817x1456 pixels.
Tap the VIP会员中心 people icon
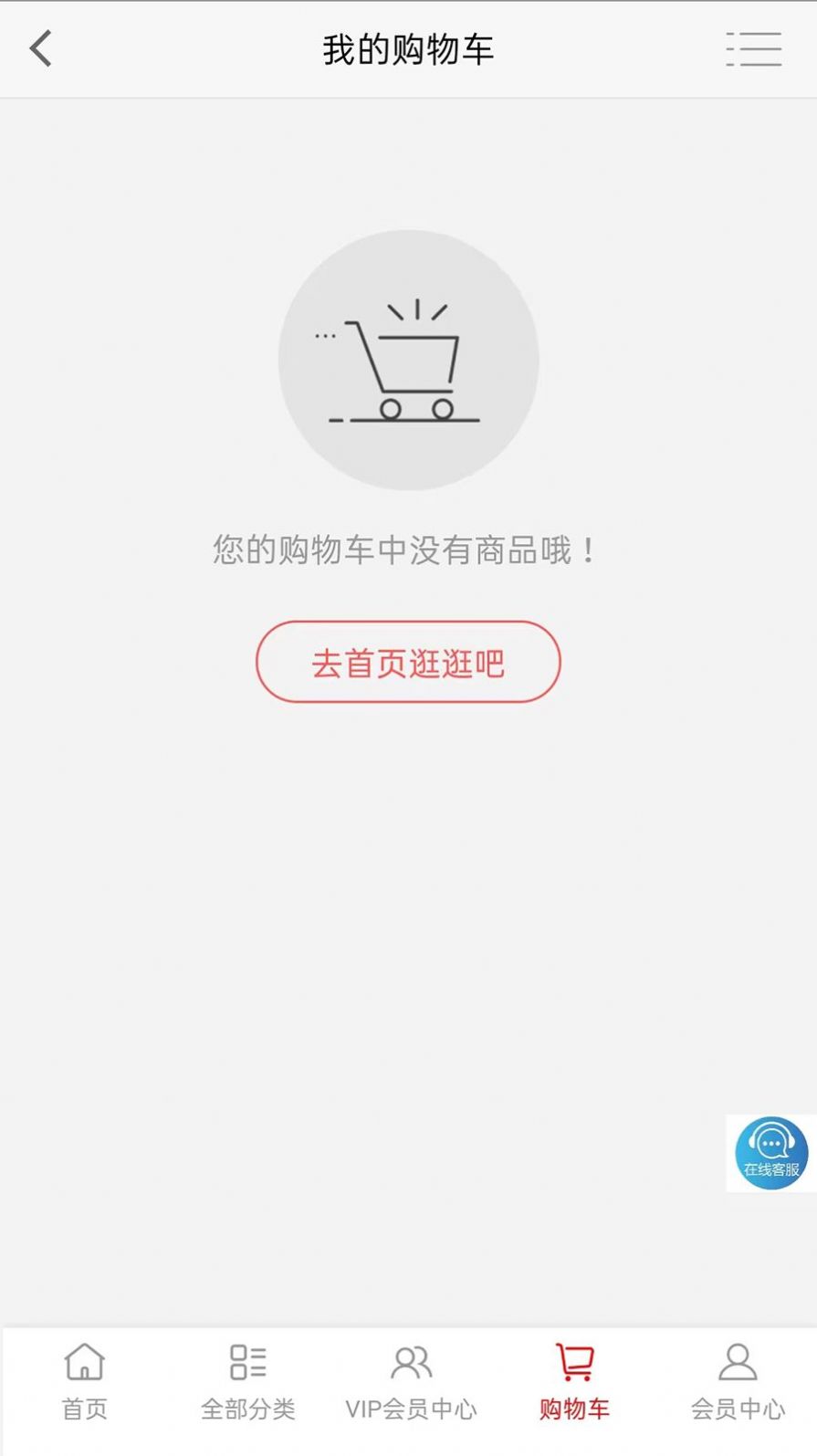[x=411, y=1362]
